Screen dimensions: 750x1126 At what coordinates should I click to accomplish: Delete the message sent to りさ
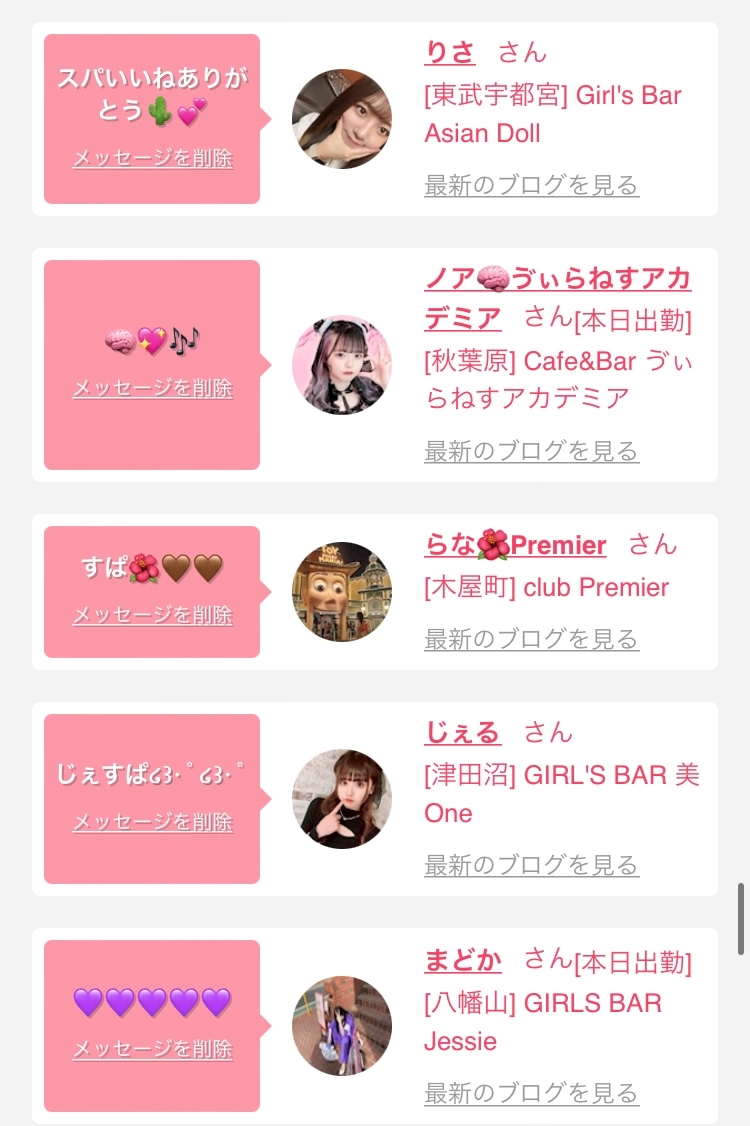coord(152,158)
